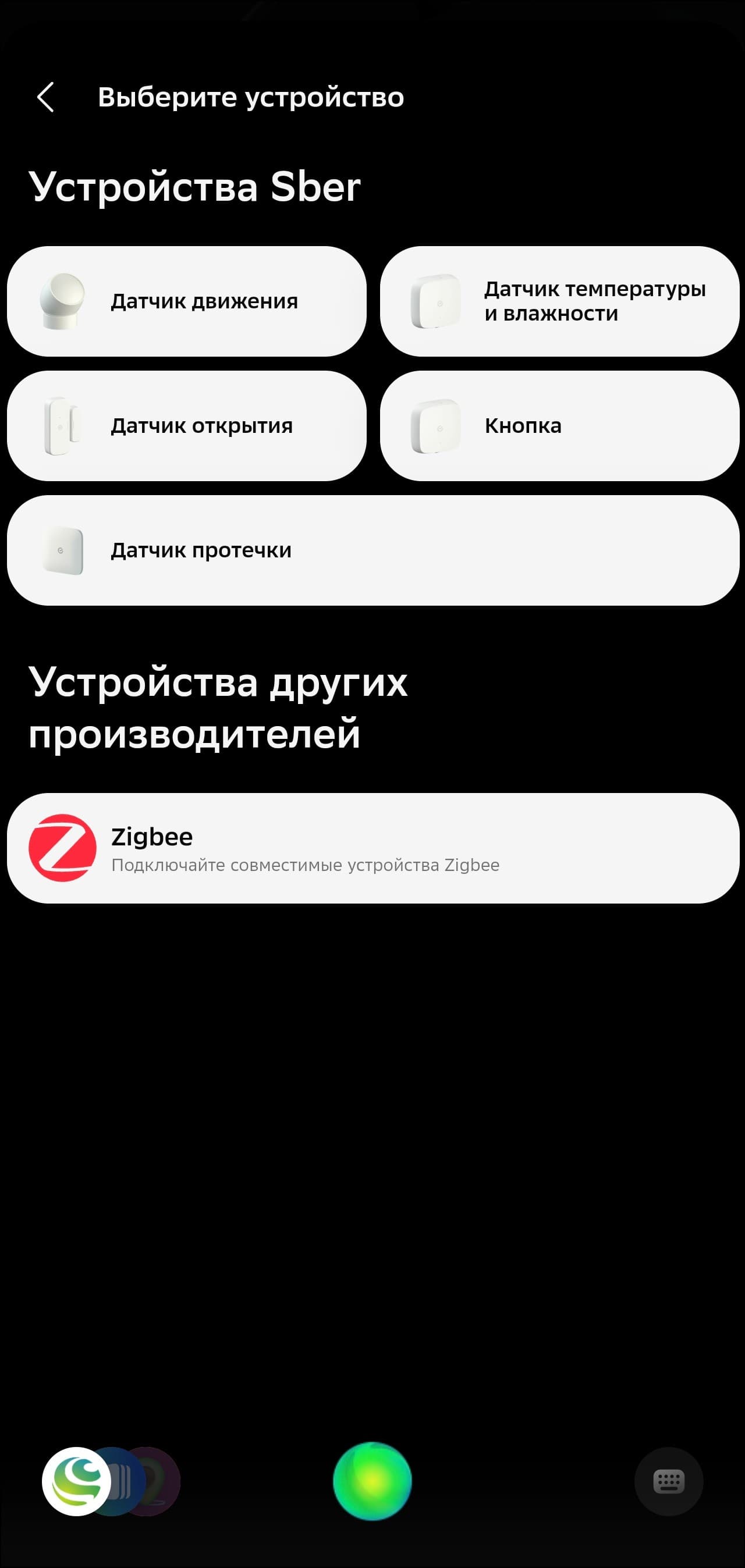Tap the Sber assistant avatar icon
This screenshot has height=1568, width=745.
(x=77, y=1481)
